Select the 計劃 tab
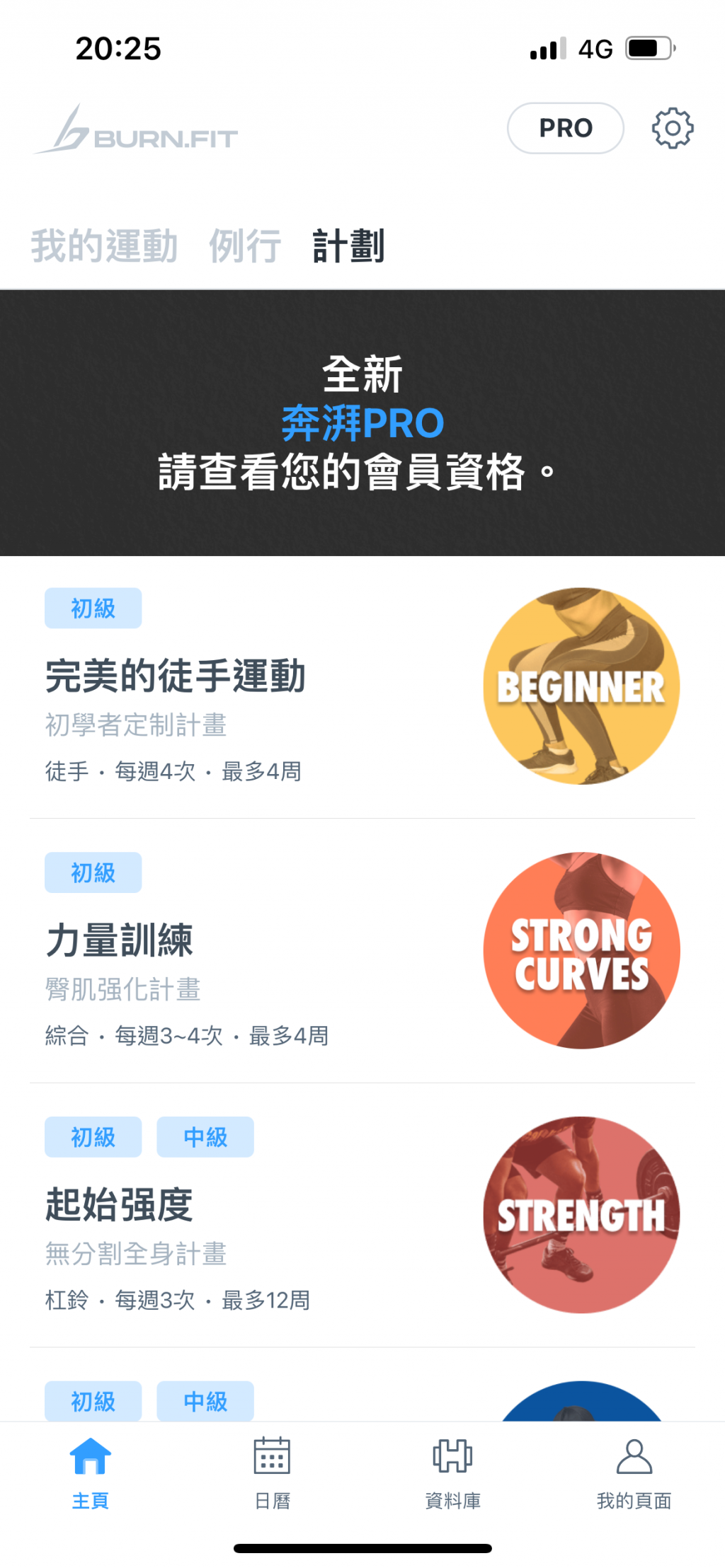 348,246
